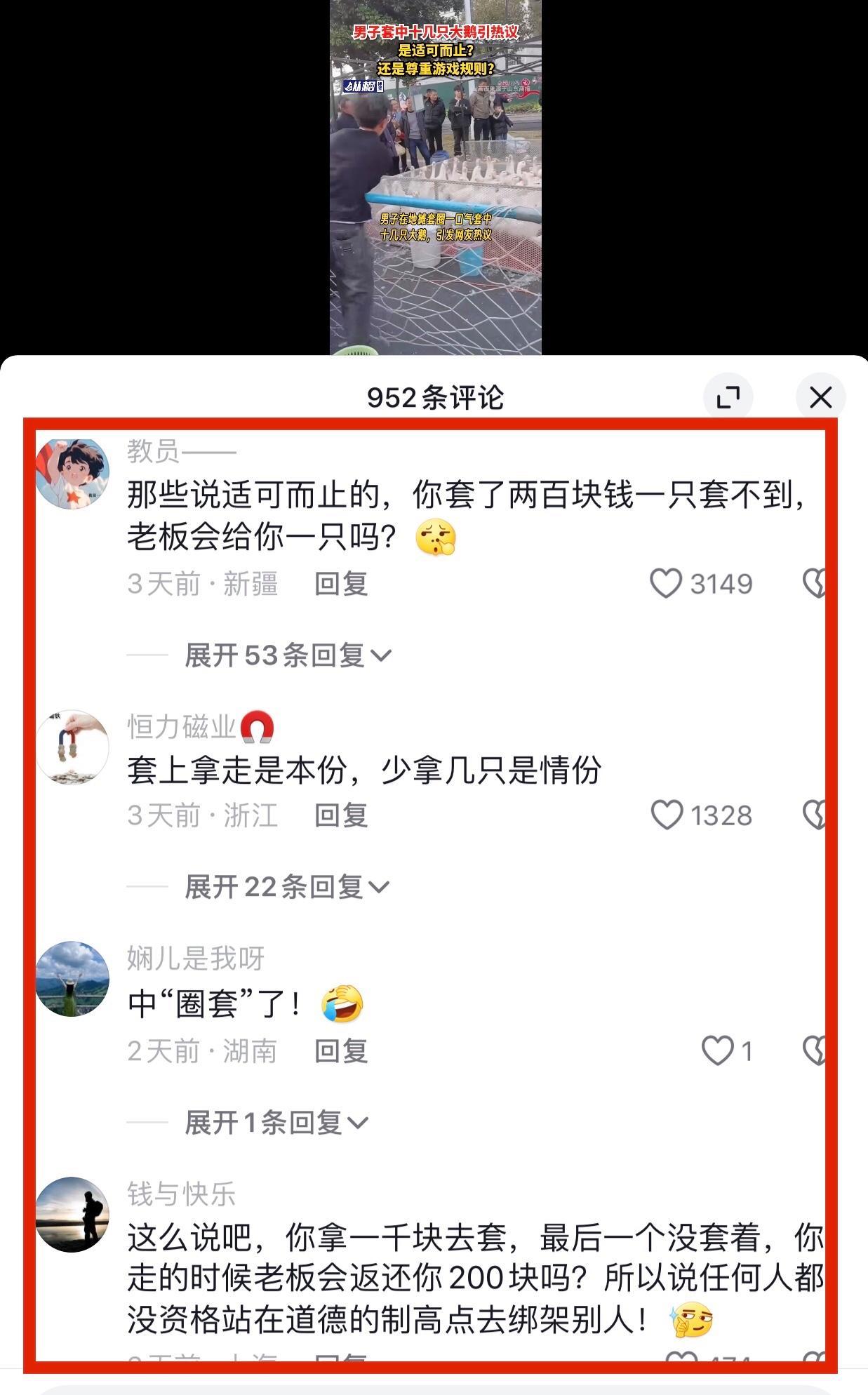Like 娴儿是我呀's comment
The width and height of the screenshot is (868, 1395).
coord(717,1050)
